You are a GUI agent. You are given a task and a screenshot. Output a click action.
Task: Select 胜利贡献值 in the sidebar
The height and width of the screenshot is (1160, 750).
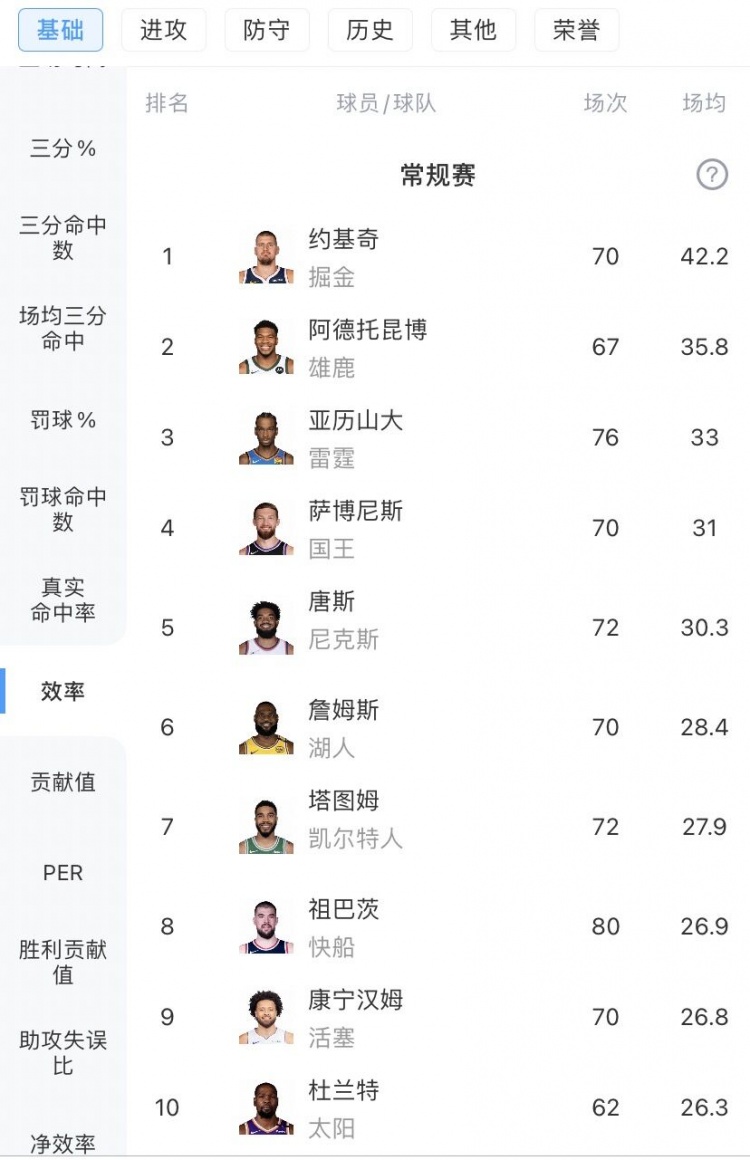[x=63, y=962]
